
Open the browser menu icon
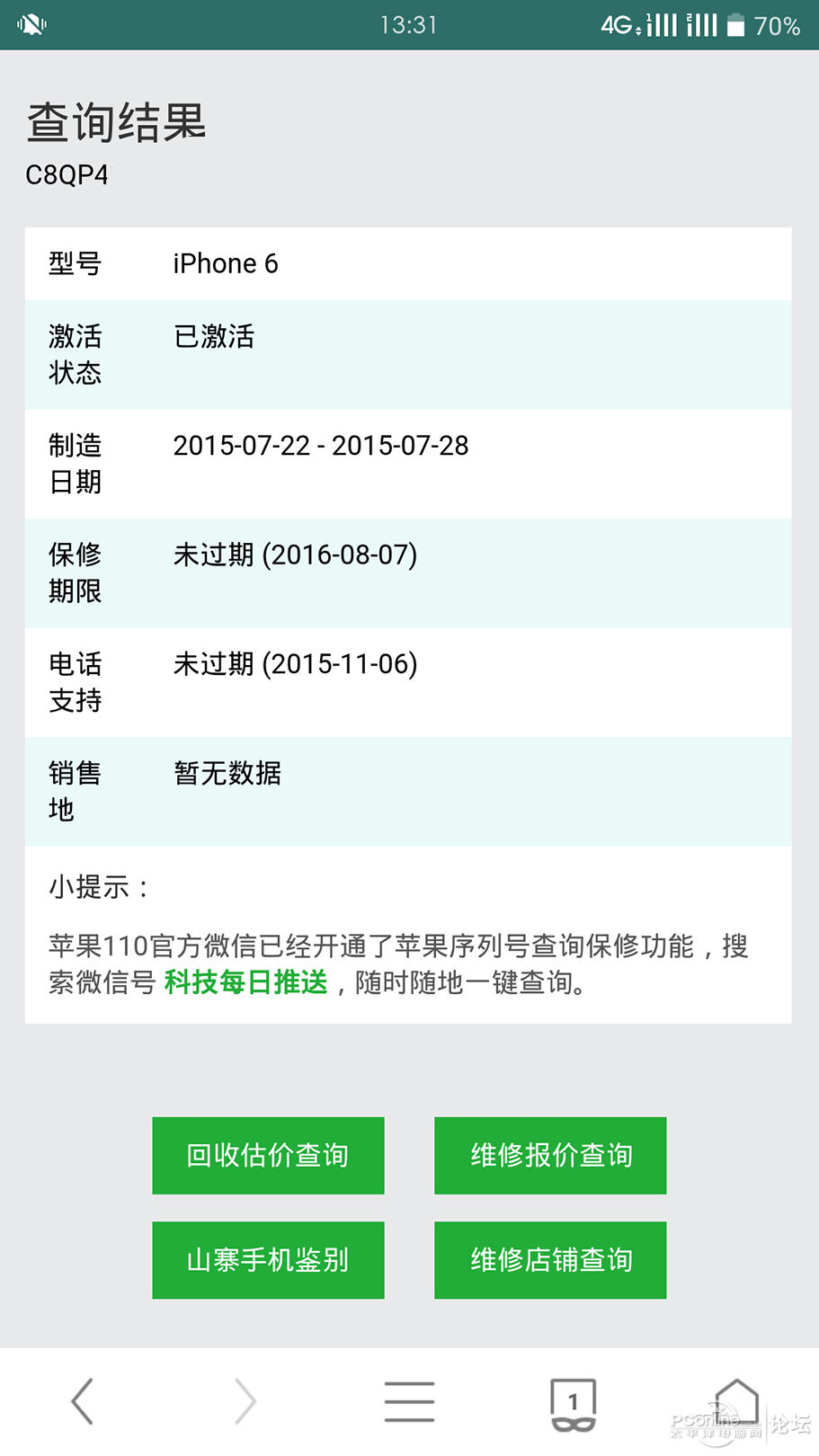409,1401
